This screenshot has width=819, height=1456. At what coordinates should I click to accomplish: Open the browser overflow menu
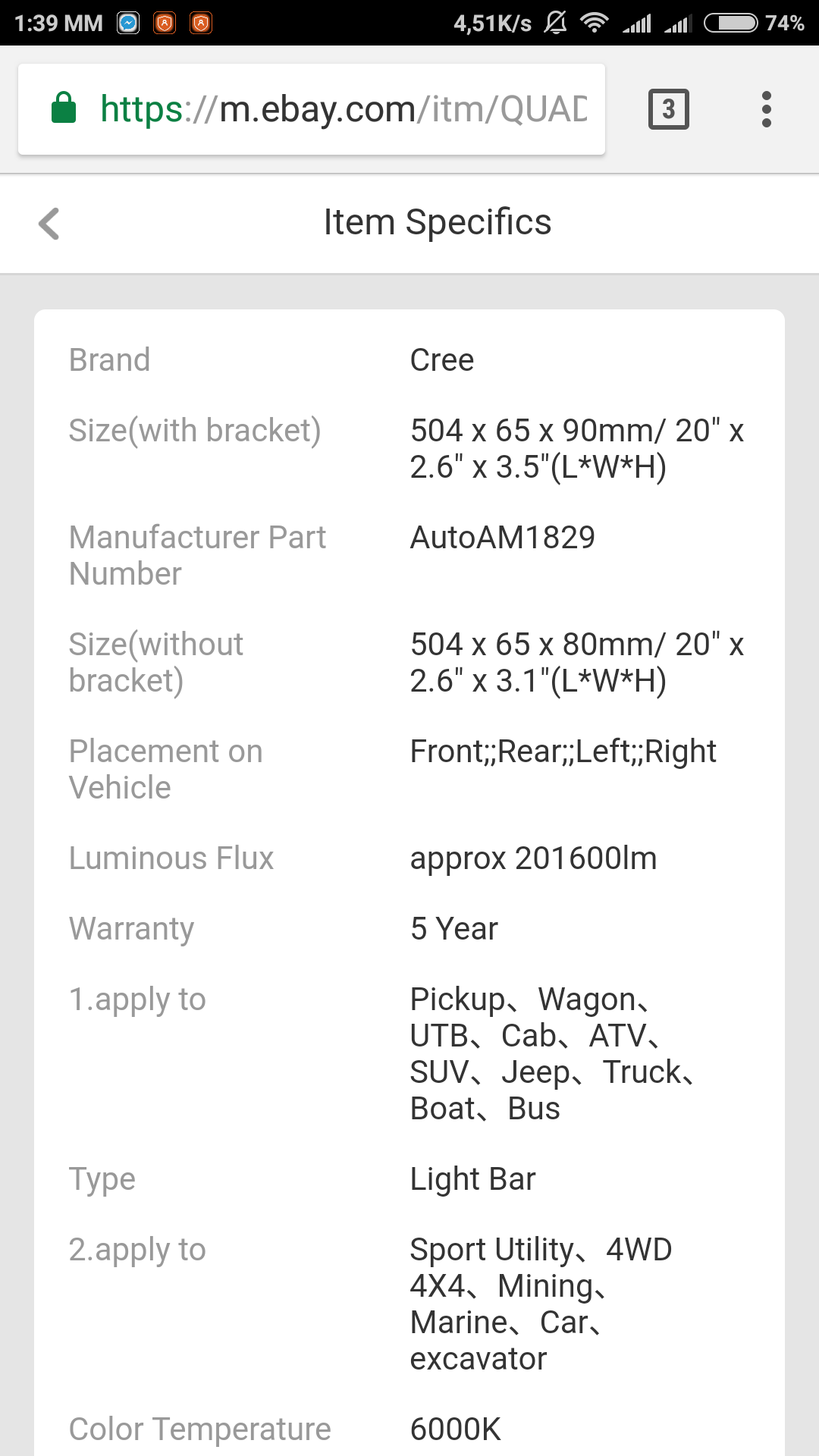click(767, 109)
